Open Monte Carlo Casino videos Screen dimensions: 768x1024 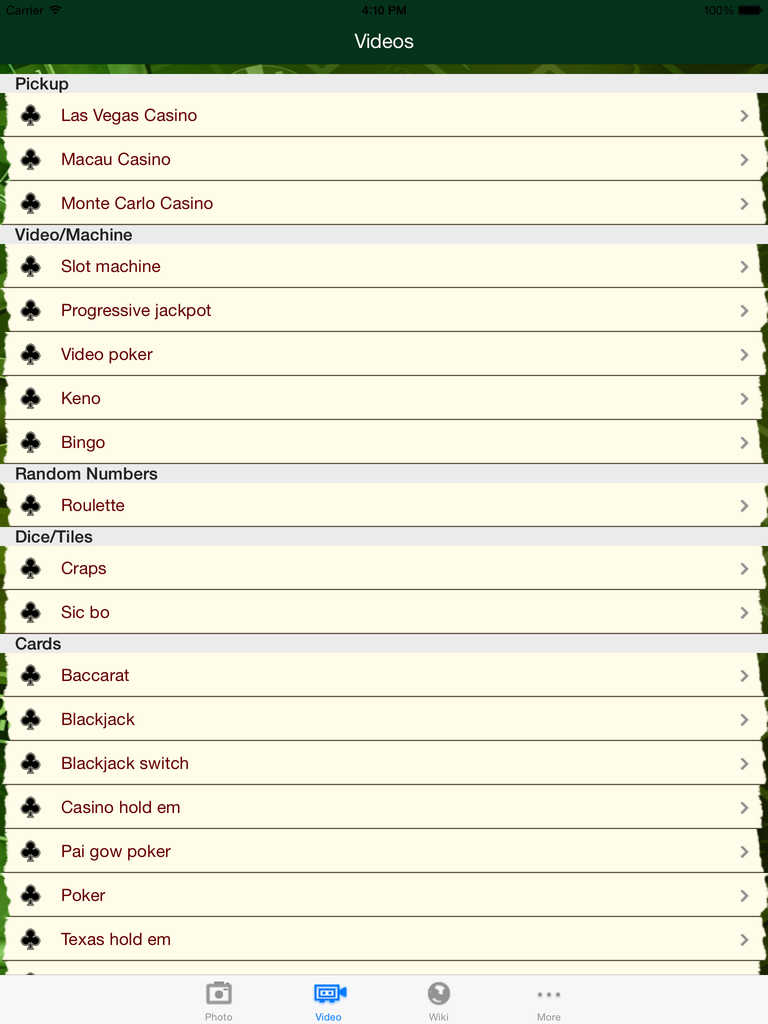[x=384, y=203]
